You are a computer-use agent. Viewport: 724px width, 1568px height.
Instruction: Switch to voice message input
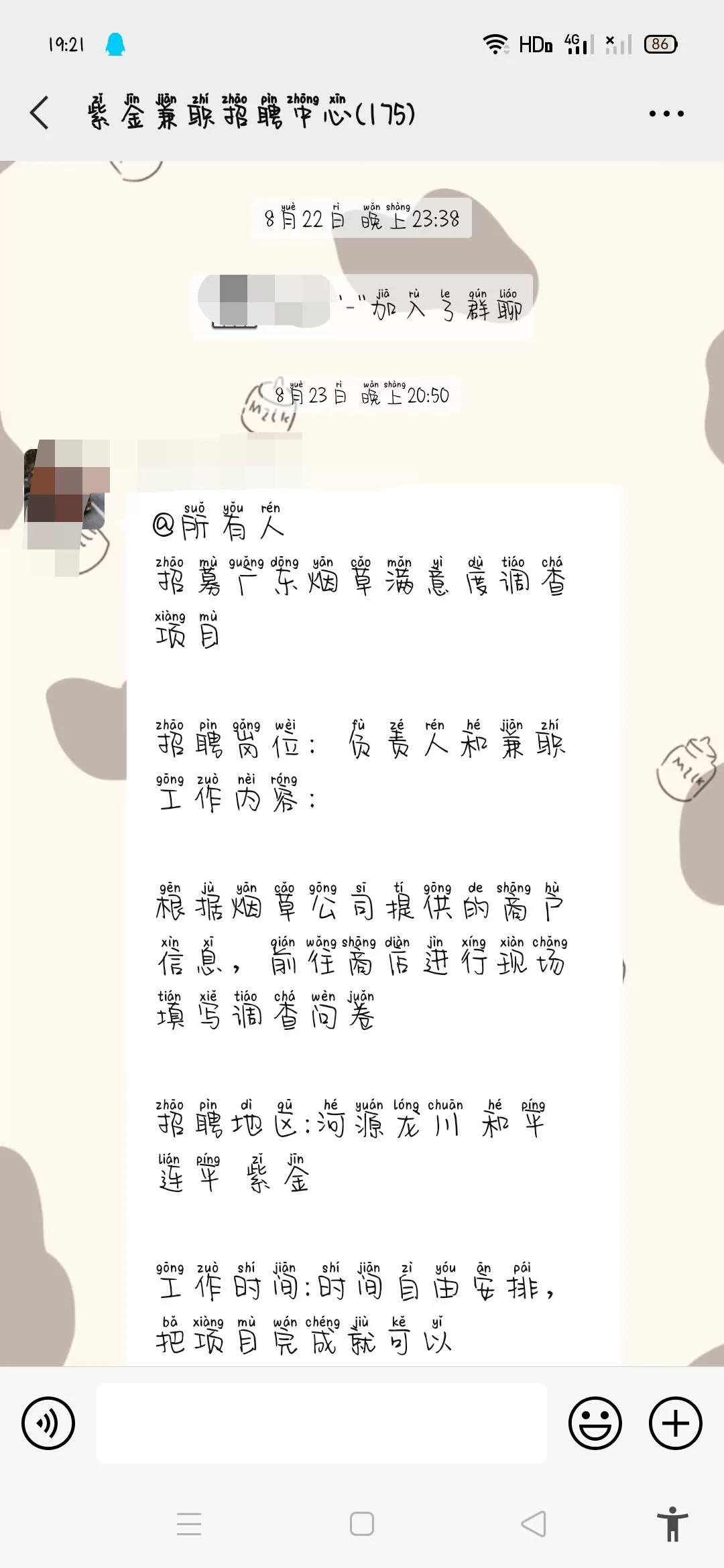pyautogui.click(x=48, y=1423)
